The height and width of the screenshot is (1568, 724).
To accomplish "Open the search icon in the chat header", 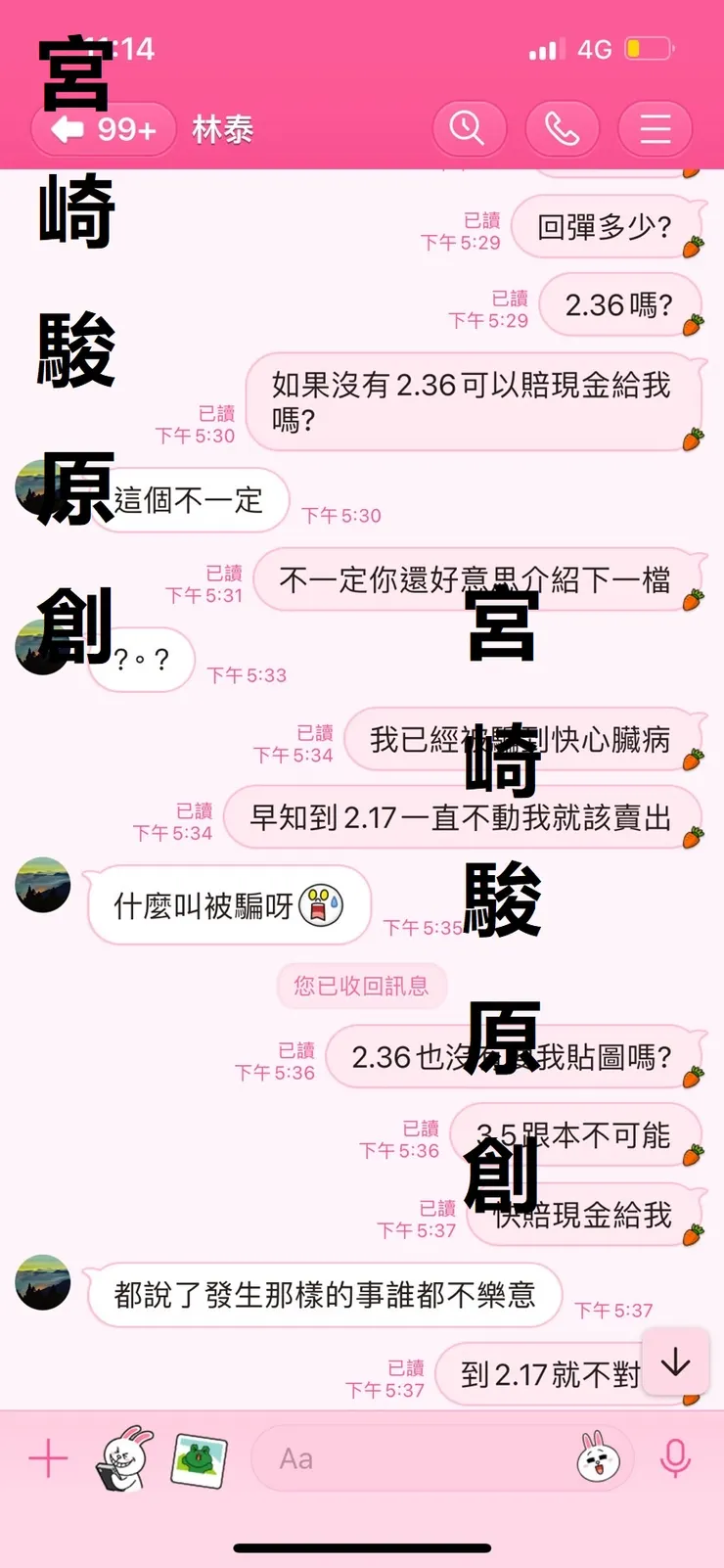I will click(x=470, y=128).
